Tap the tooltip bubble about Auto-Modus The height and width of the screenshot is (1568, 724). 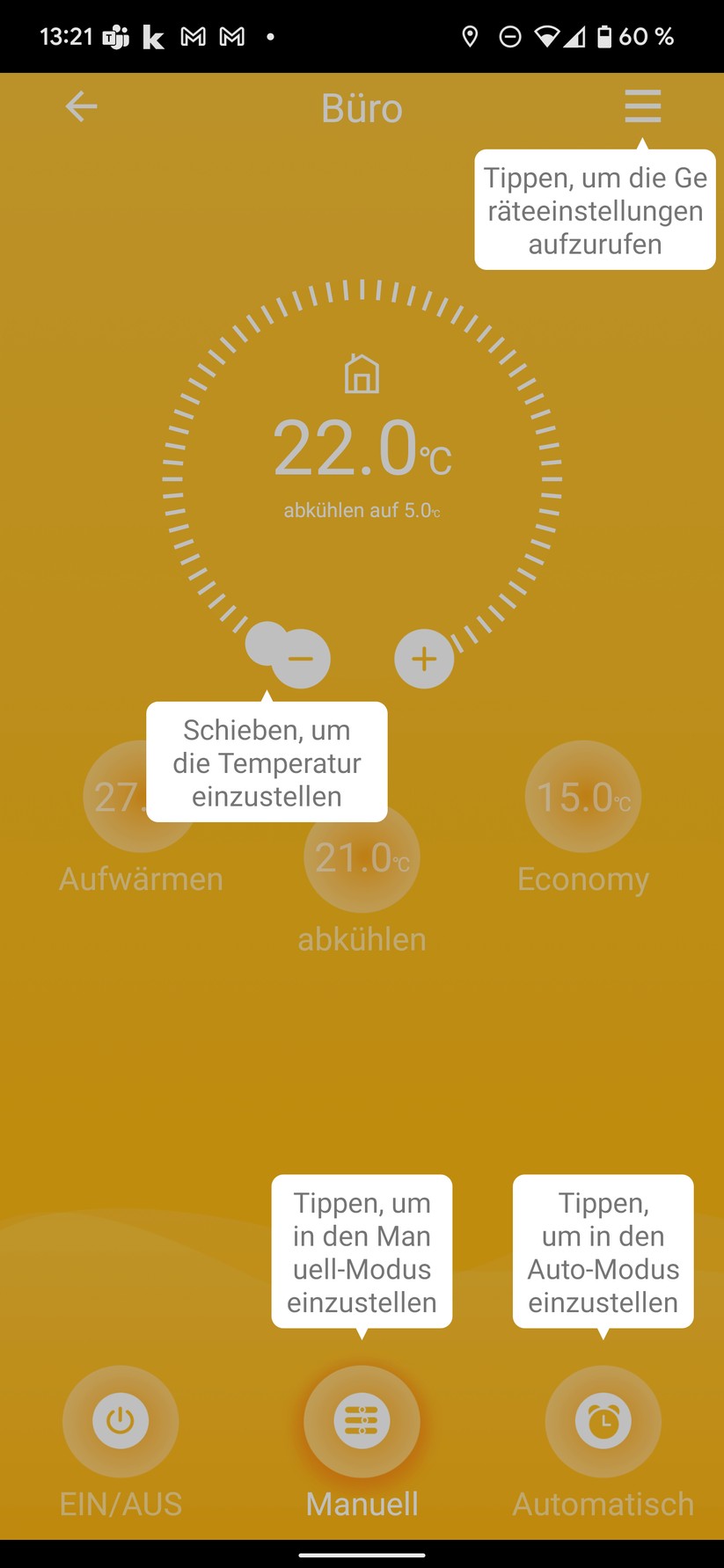[603, 1253]
